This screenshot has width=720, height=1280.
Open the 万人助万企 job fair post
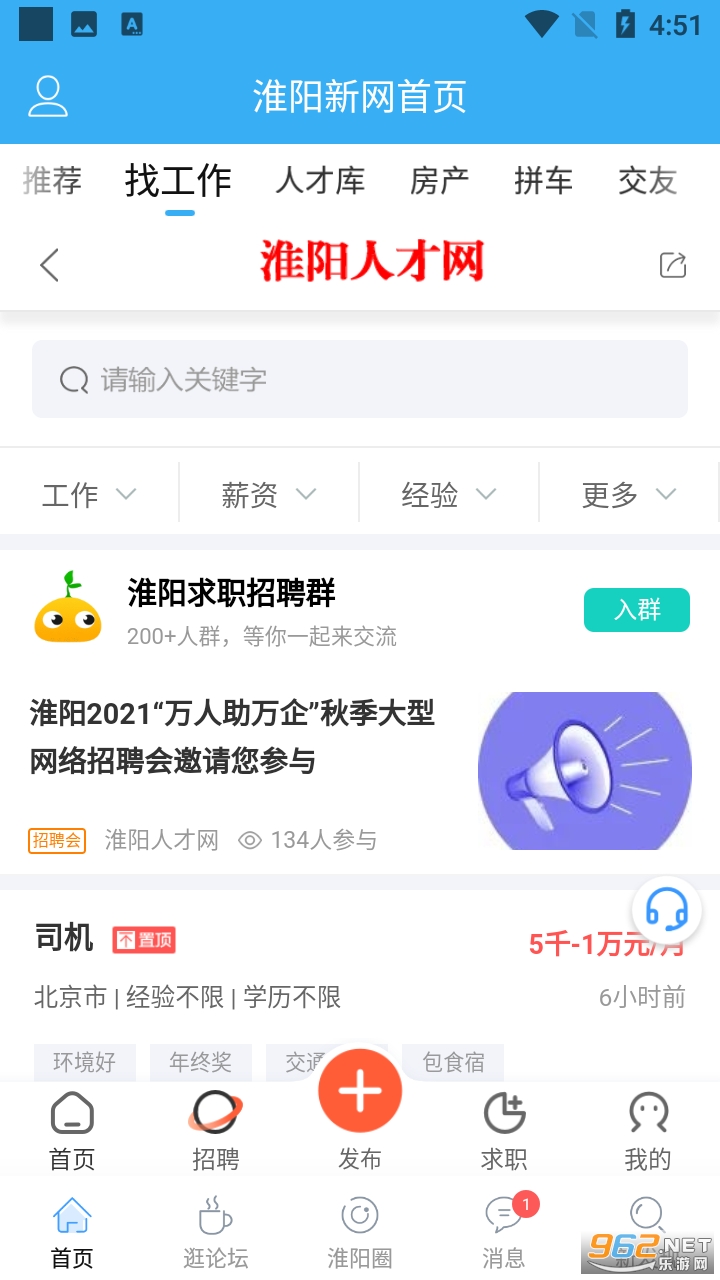(x=232, y=738)
